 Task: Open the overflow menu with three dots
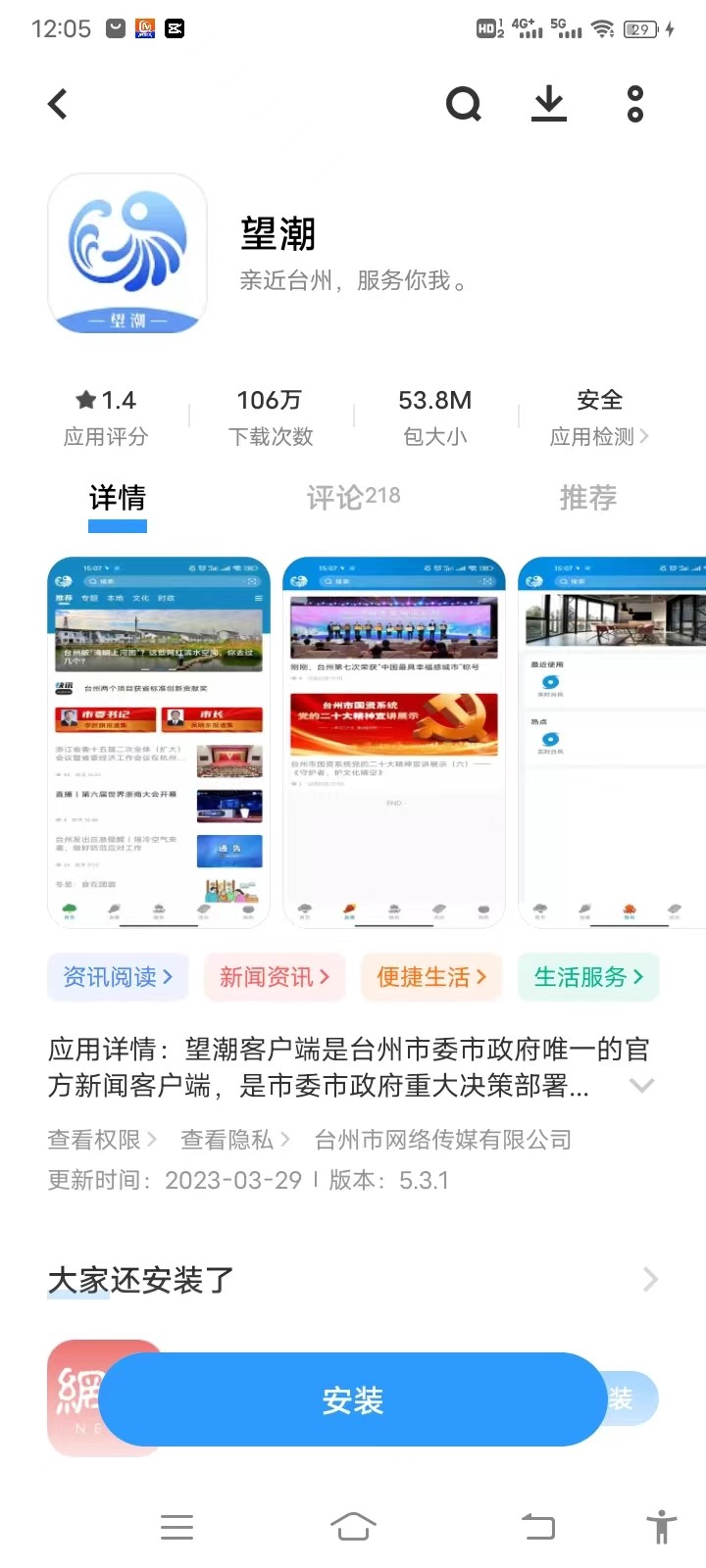point(635,104)
